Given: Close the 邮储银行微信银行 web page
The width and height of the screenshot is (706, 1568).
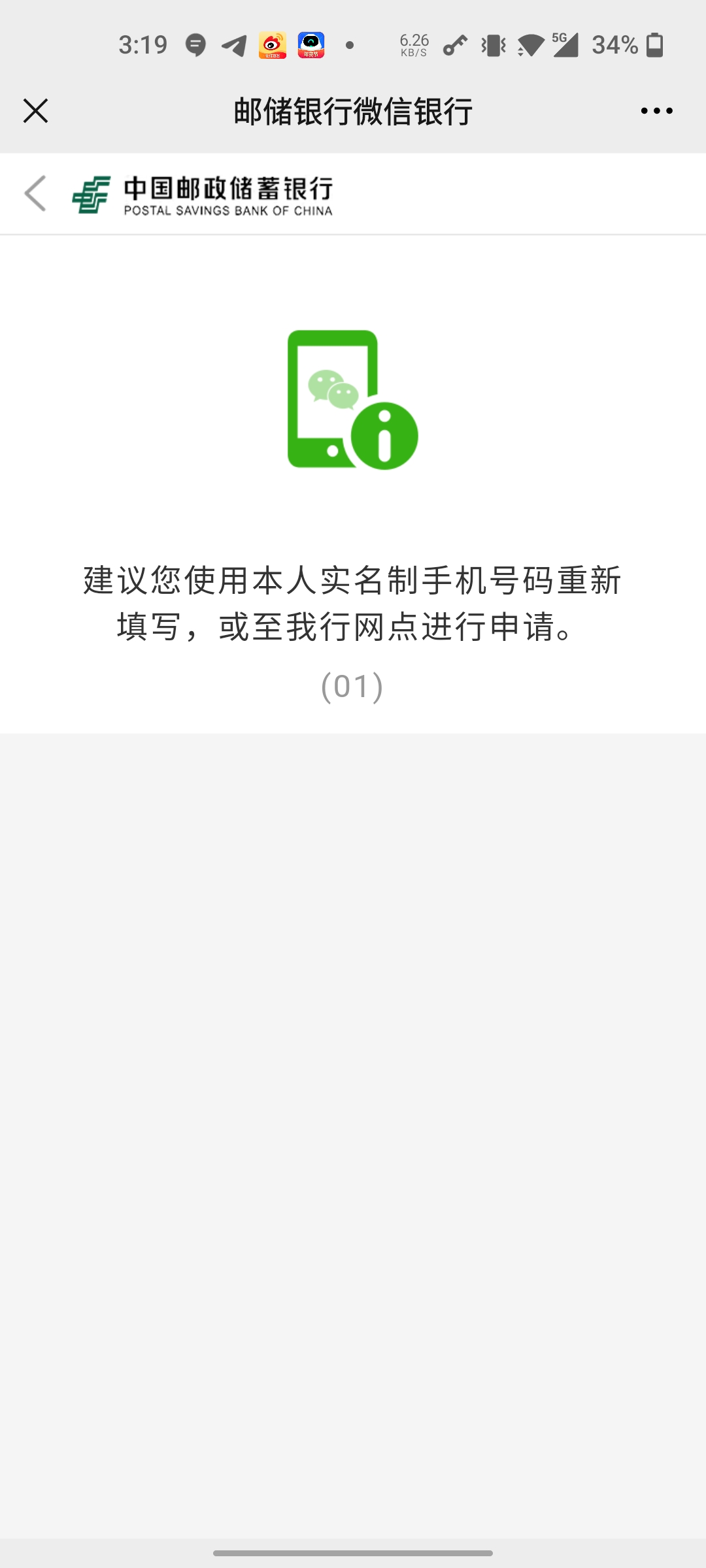Looking at the screenshot, I should [x=36, y=111].
